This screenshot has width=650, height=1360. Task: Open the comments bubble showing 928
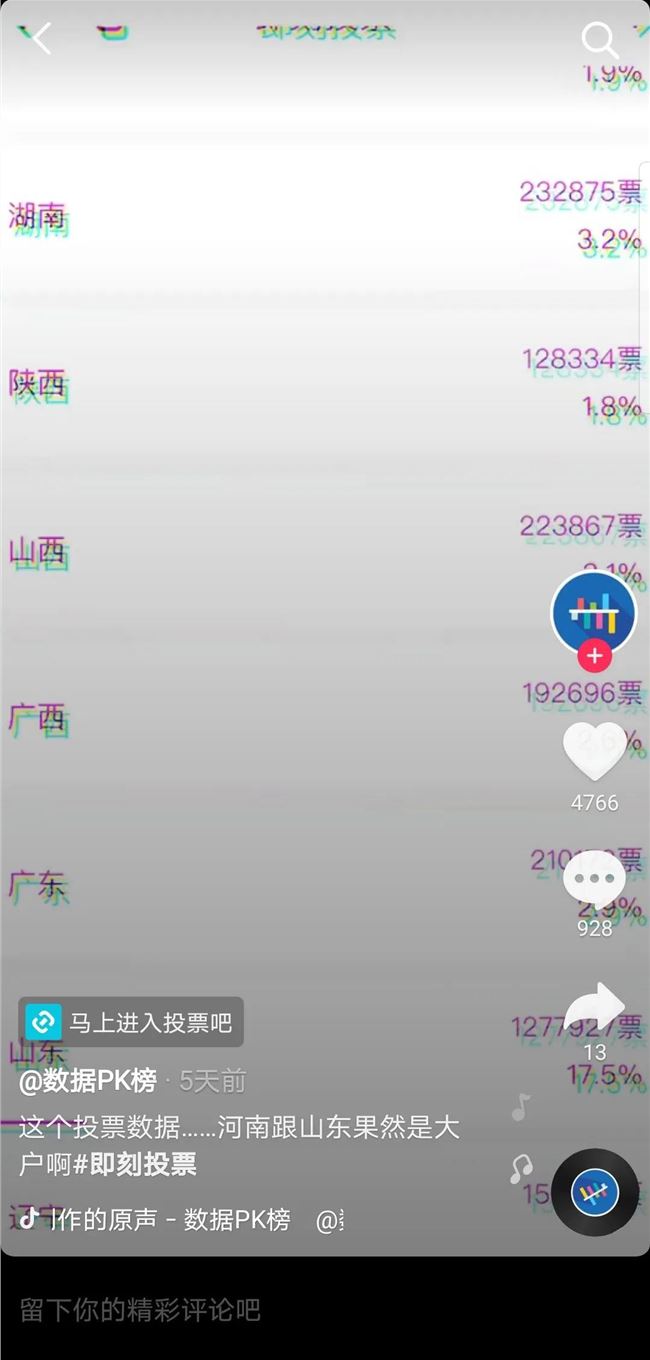click(x=594, y=881)
